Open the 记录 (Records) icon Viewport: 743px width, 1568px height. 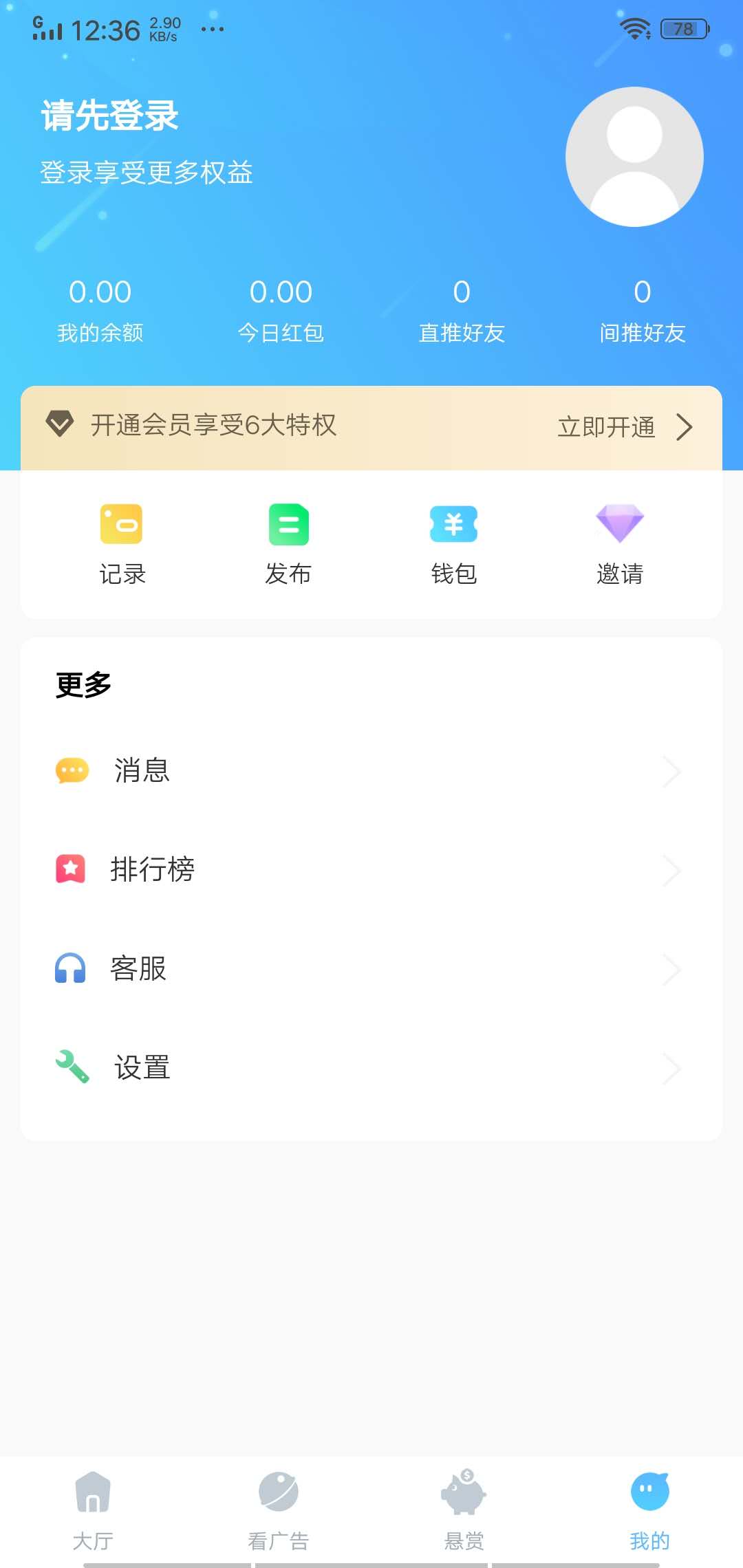click(120, 524)
